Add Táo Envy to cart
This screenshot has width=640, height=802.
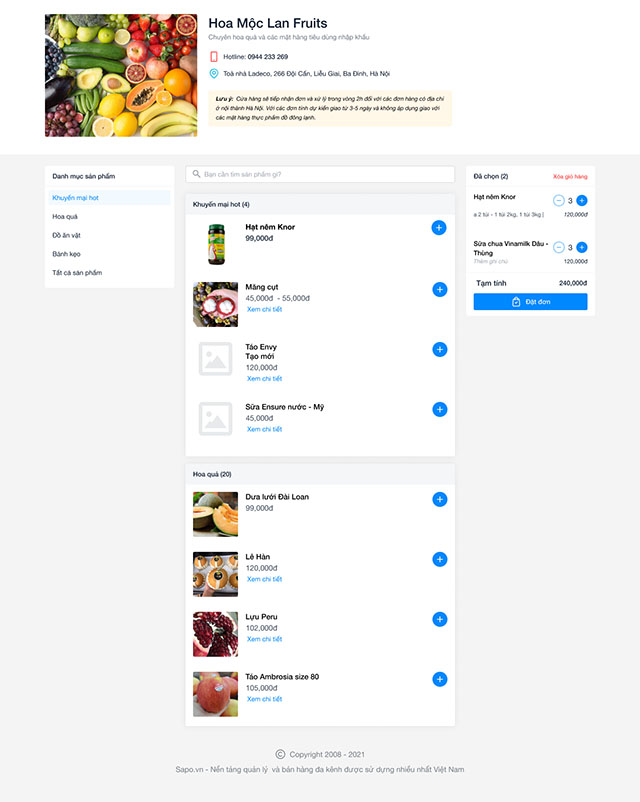click(439, 349)
